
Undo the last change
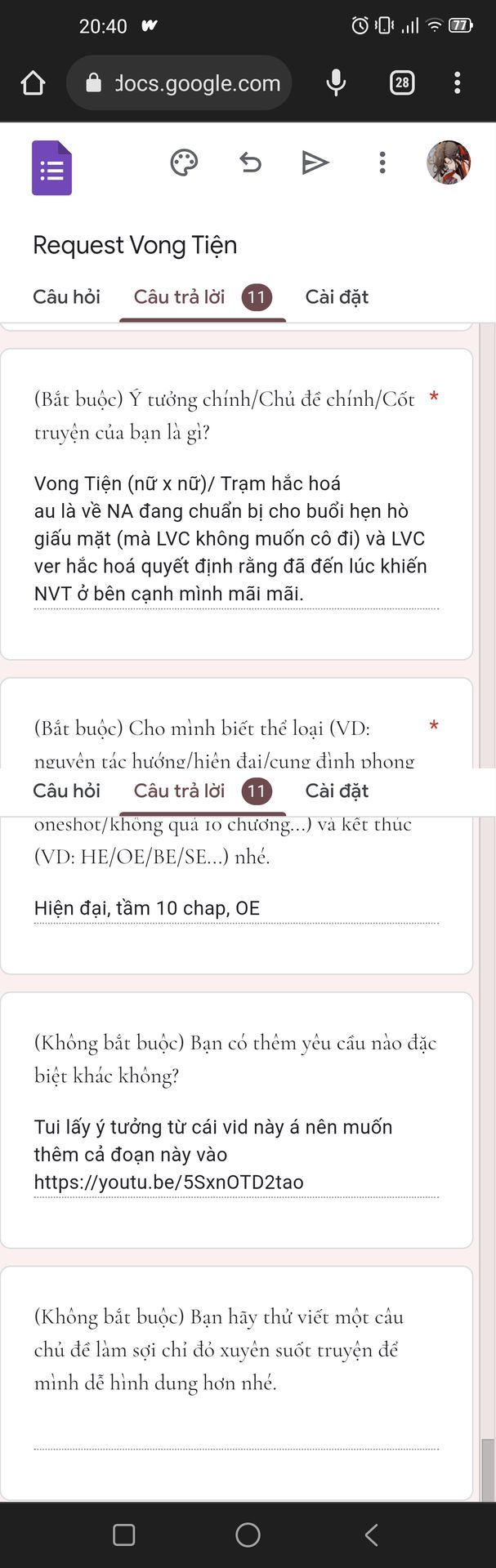250,163
